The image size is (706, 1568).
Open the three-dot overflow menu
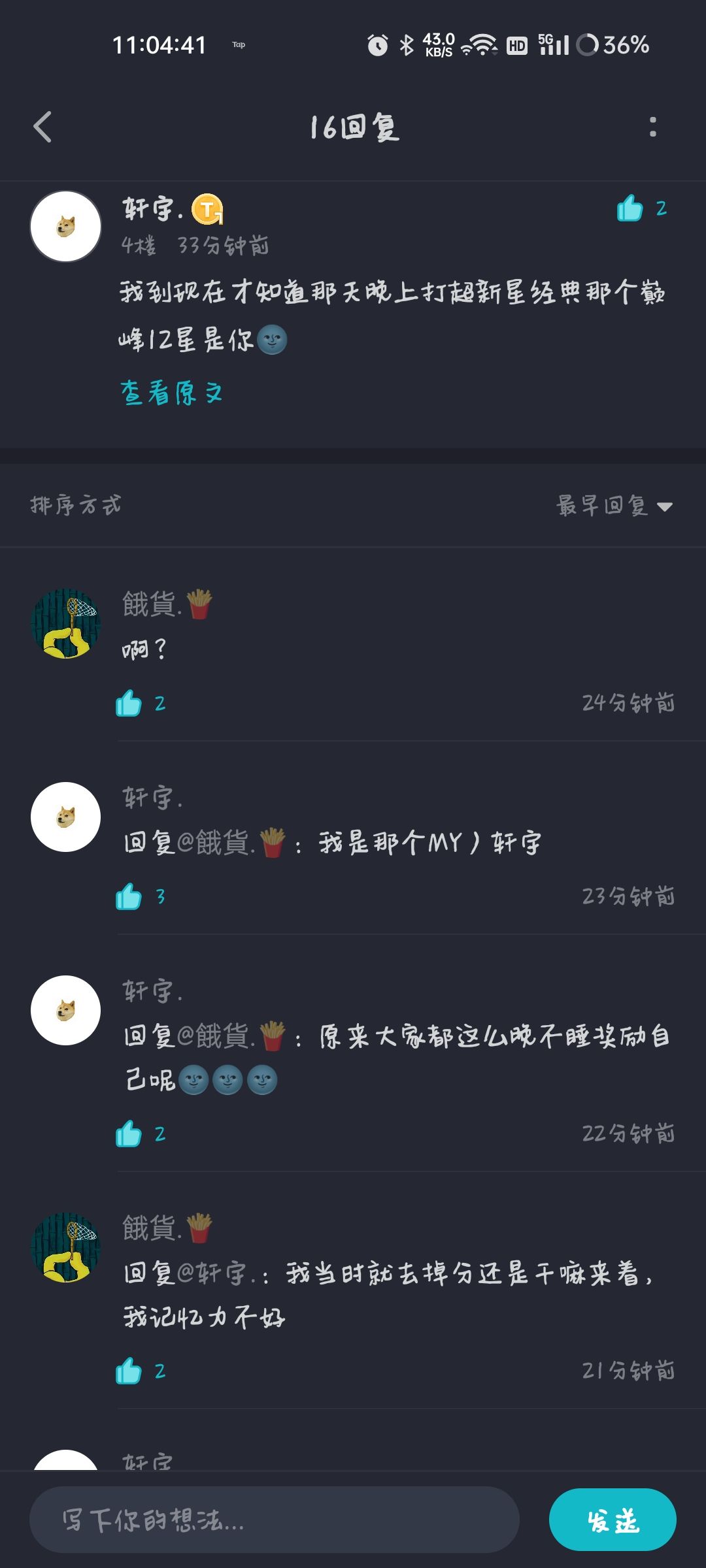point(652,127)
